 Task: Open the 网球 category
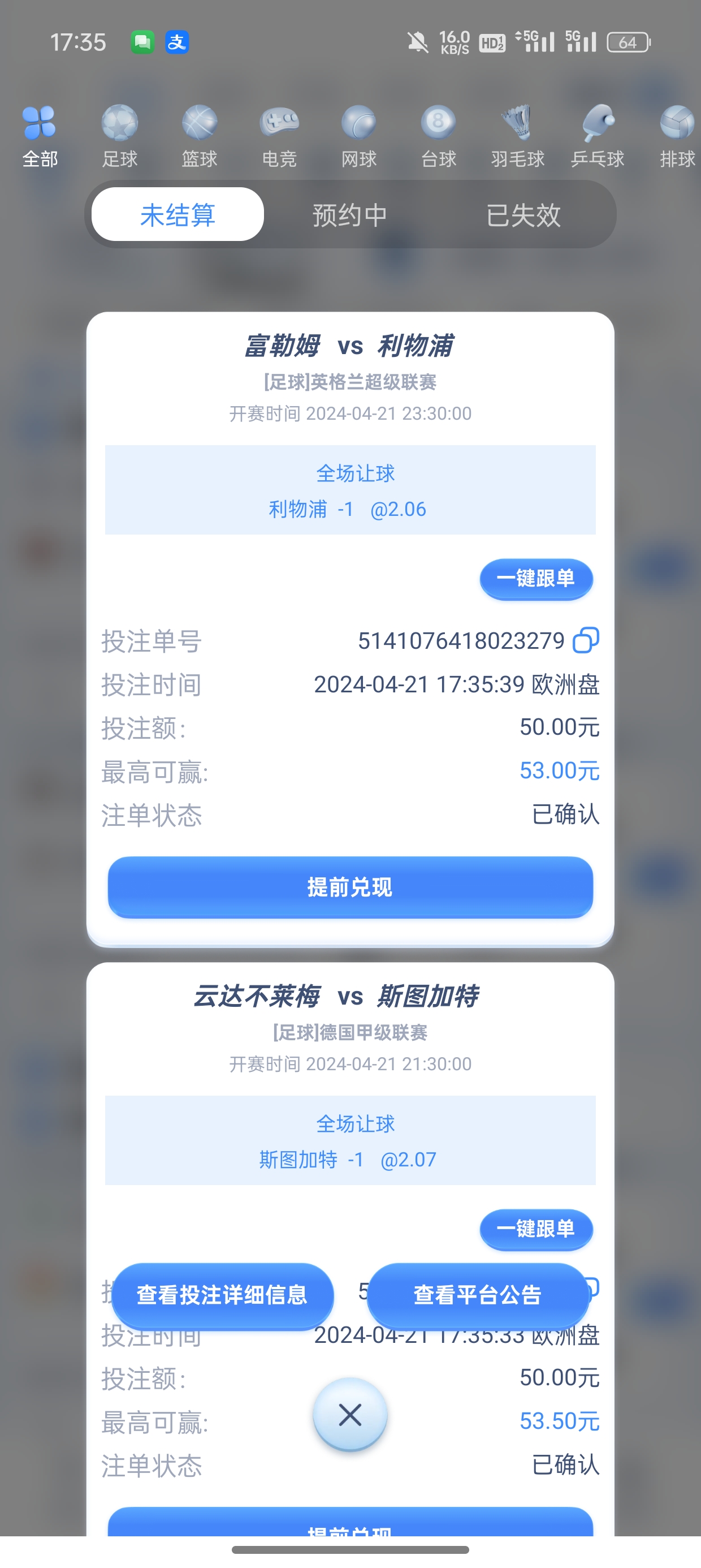point(359,136)
